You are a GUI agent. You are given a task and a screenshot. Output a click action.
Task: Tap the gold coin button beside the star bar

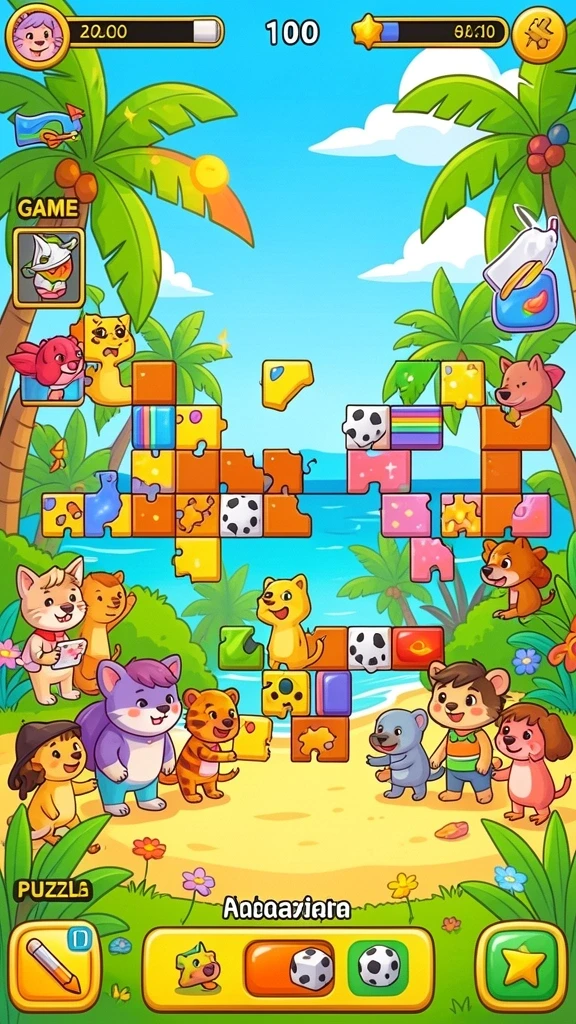pyautogui.click(x=539, y=35)
